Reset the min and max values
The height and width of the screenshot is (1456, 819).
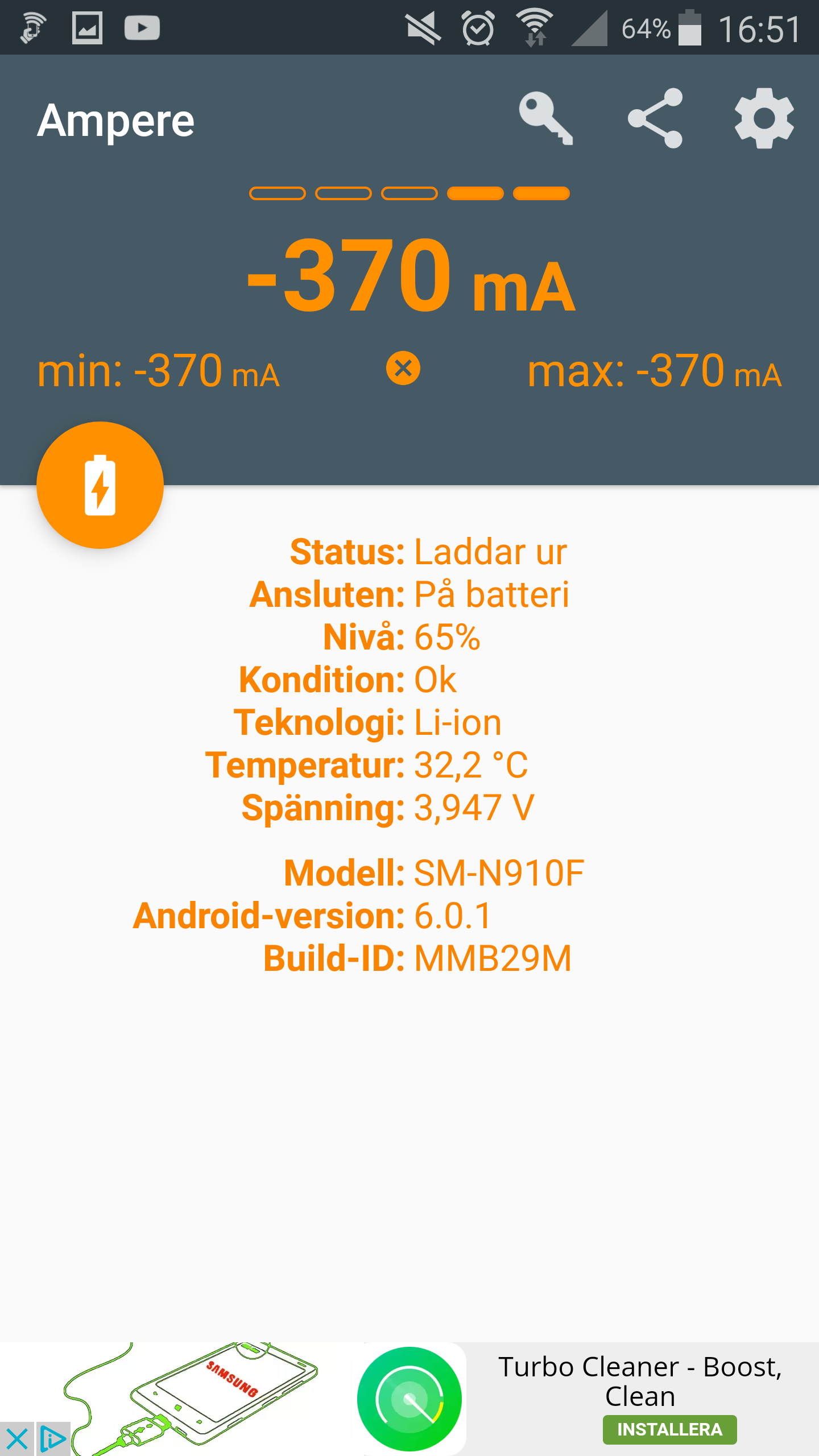(403, 369)
